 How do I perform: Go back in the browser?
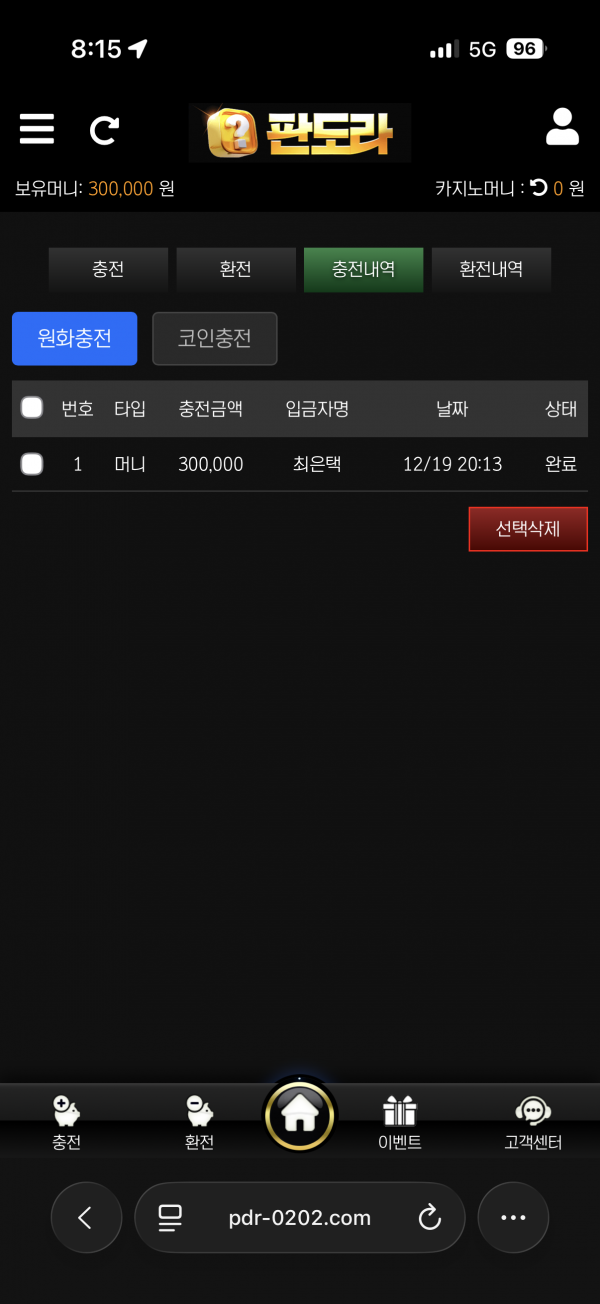86,1217
